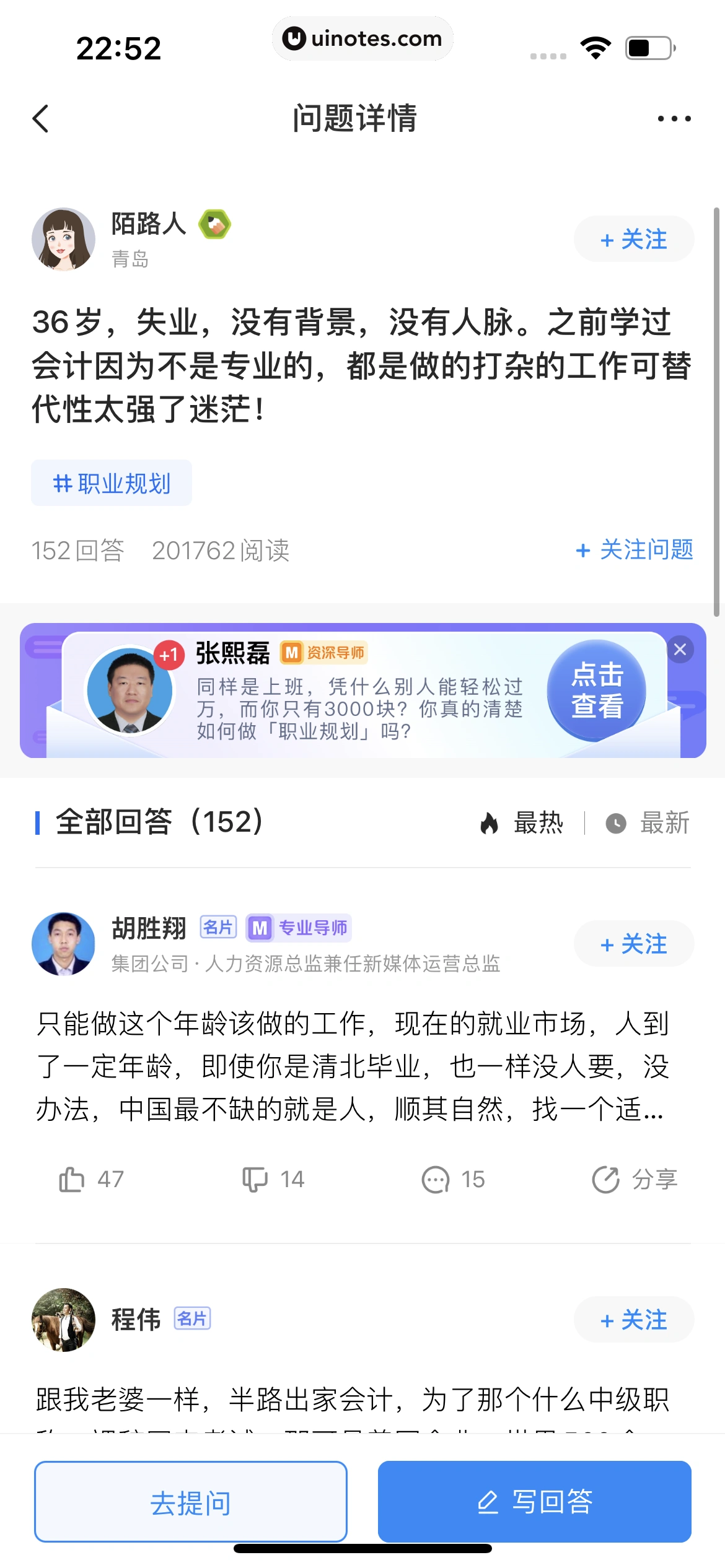725x1568 pixels.
Task: Tap the back arrow to leave question details
Action: 40,118
